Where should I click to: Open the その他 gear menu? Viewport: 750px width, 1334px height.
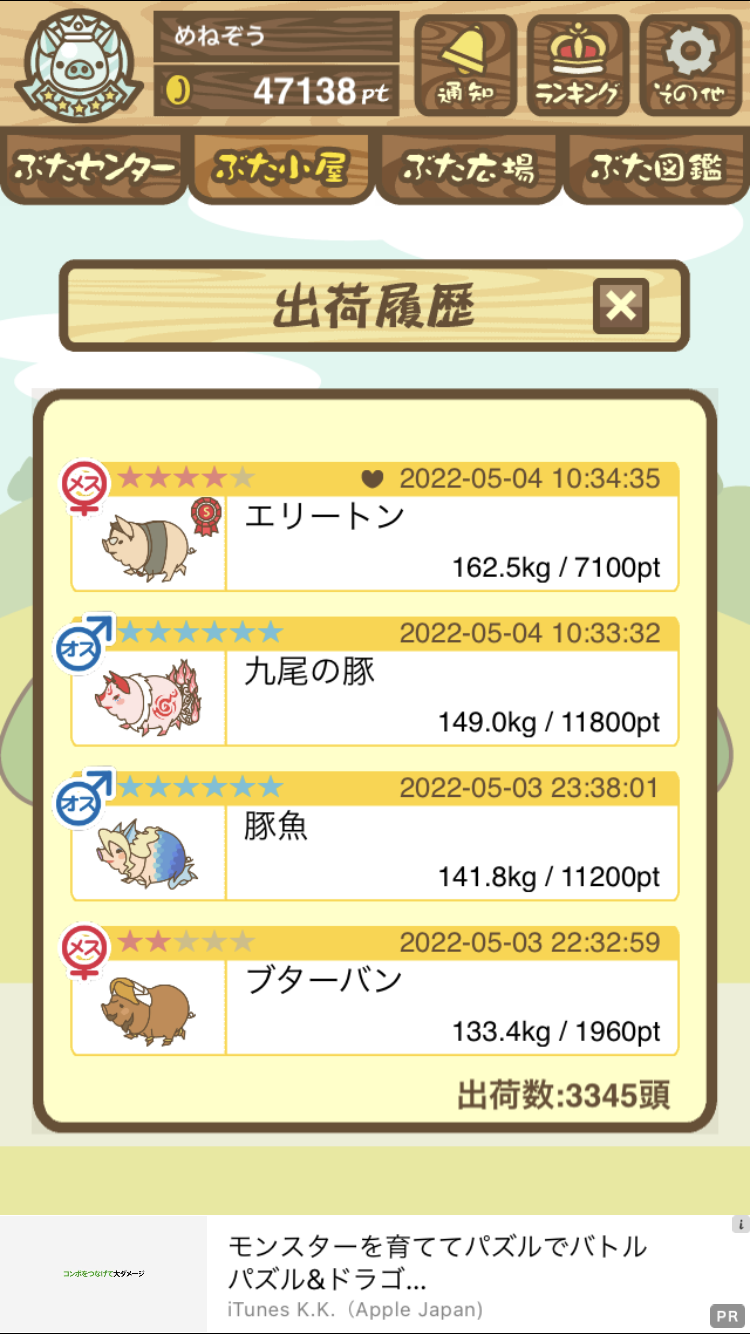coord(691,65)
